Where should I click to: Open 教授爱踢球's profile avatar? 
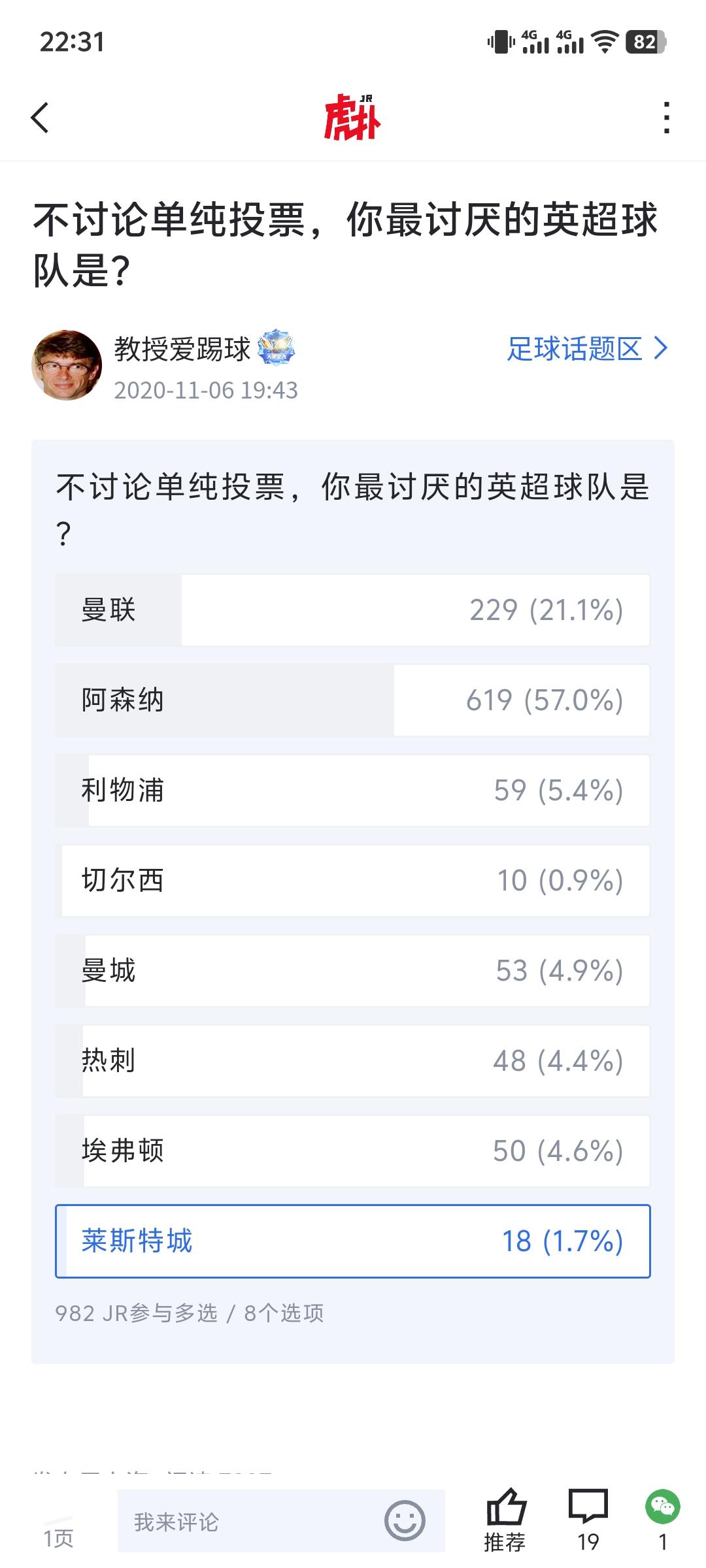point(67,365)
